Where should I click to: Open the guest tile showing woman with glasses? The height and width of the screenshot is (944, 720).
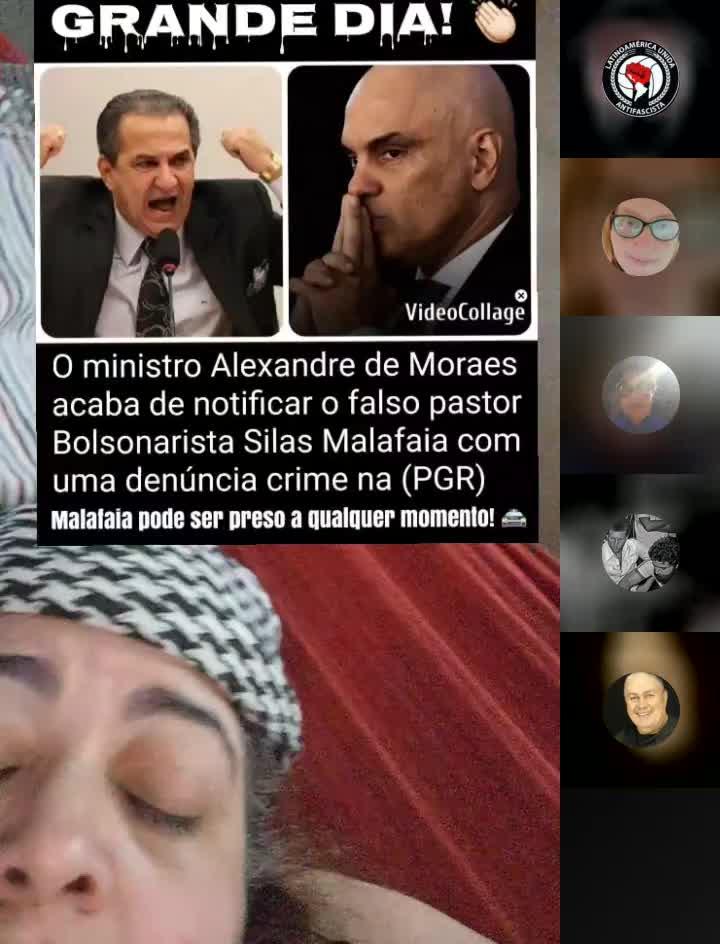(640, 236)
